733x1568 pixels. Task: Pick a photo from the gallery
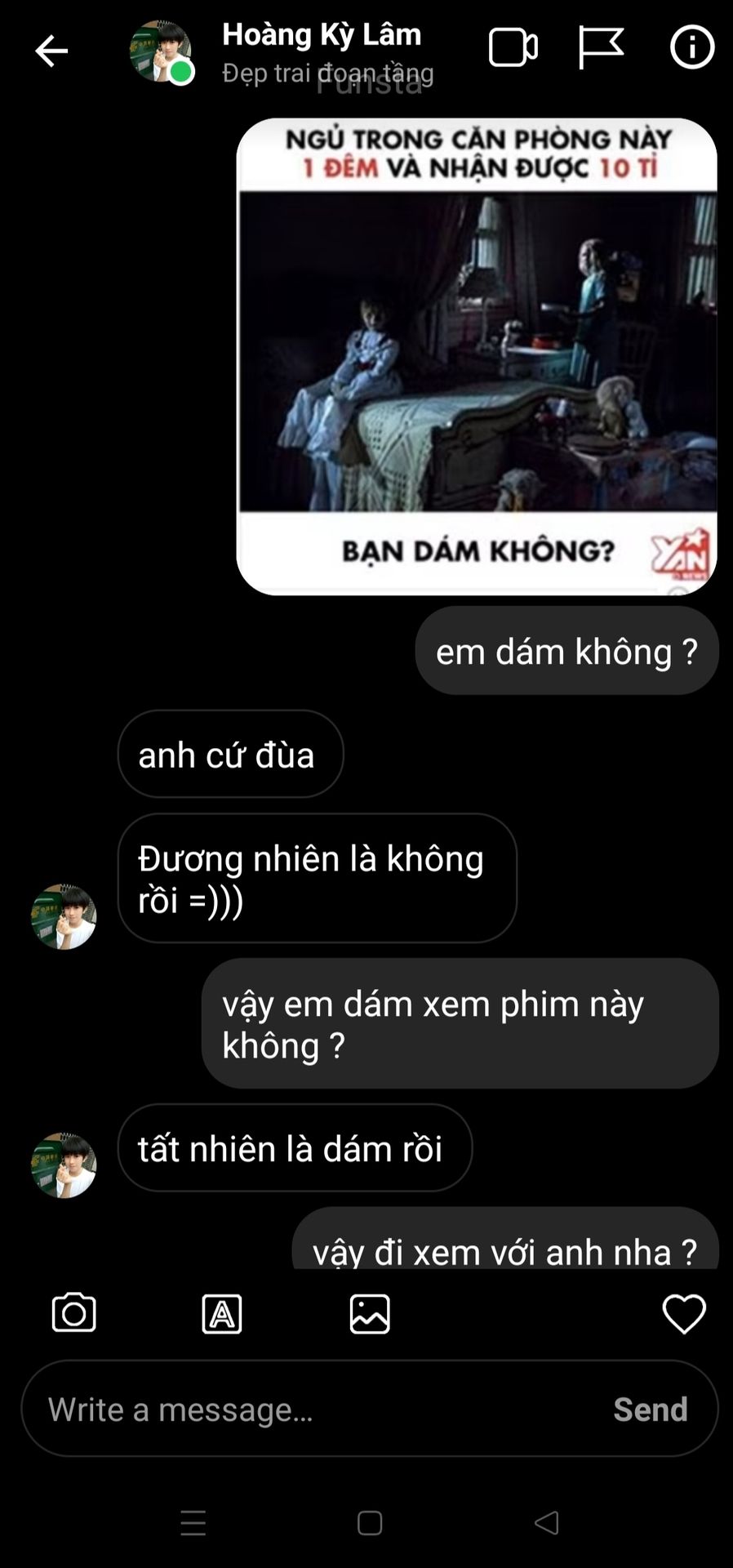tap(370, 1314)
